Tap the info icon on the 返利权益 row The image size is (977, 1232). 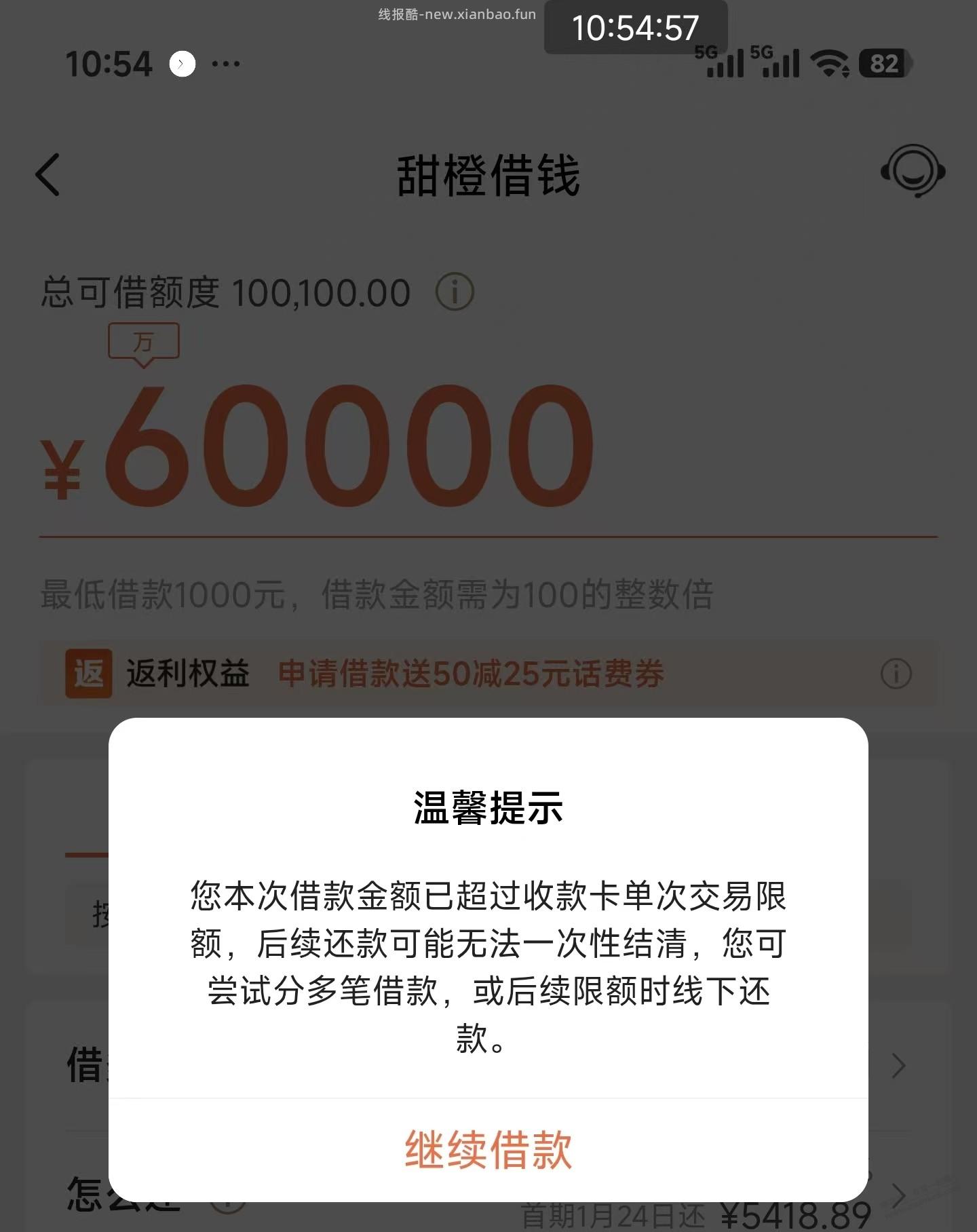[x=897, y=674]
